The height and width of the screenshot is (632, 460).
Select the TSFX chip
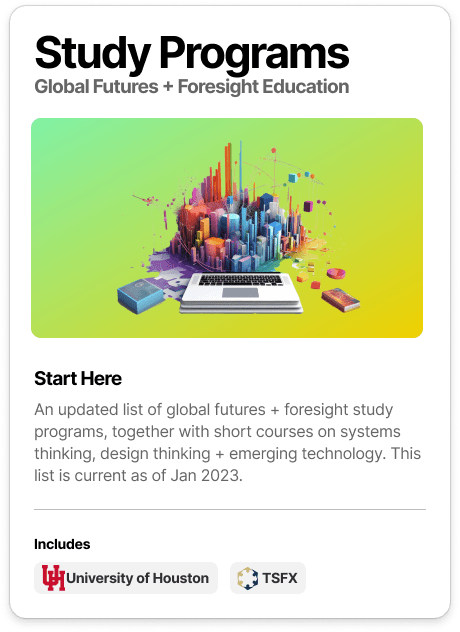[x=268, y=578]
